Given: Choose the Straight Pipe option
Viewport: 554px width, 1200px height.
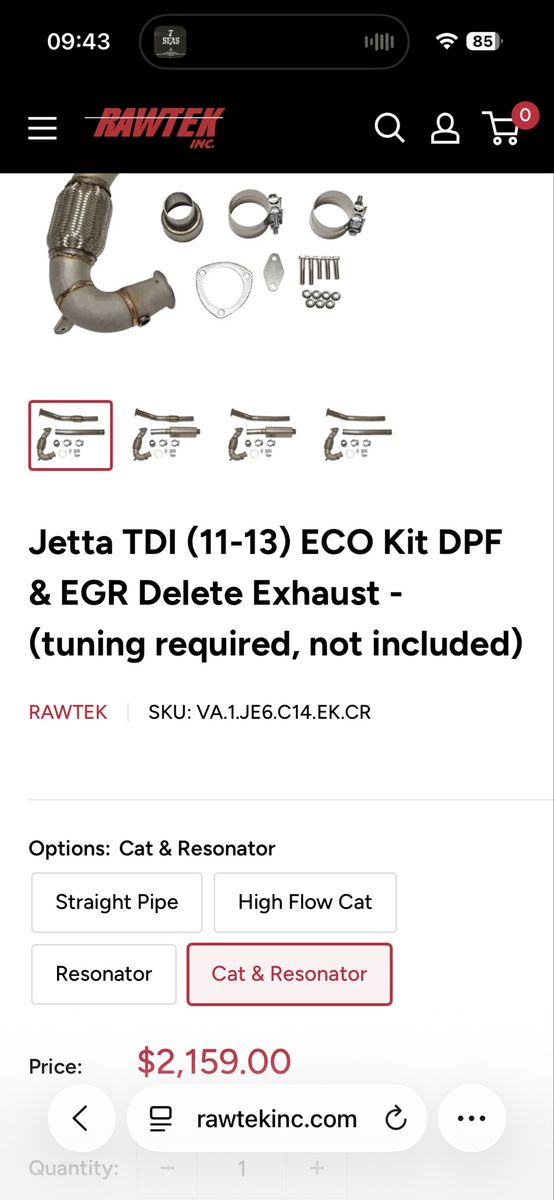Looking at the screenshot, I should click(117, 902).
